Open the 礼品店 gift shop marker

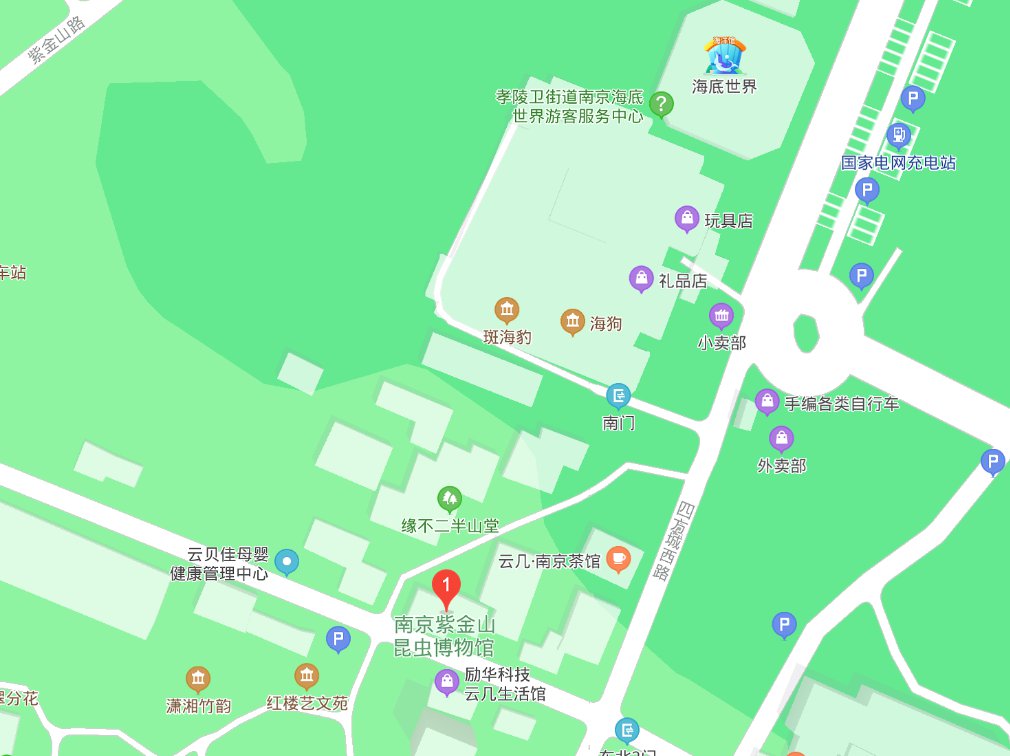(640, 279)
